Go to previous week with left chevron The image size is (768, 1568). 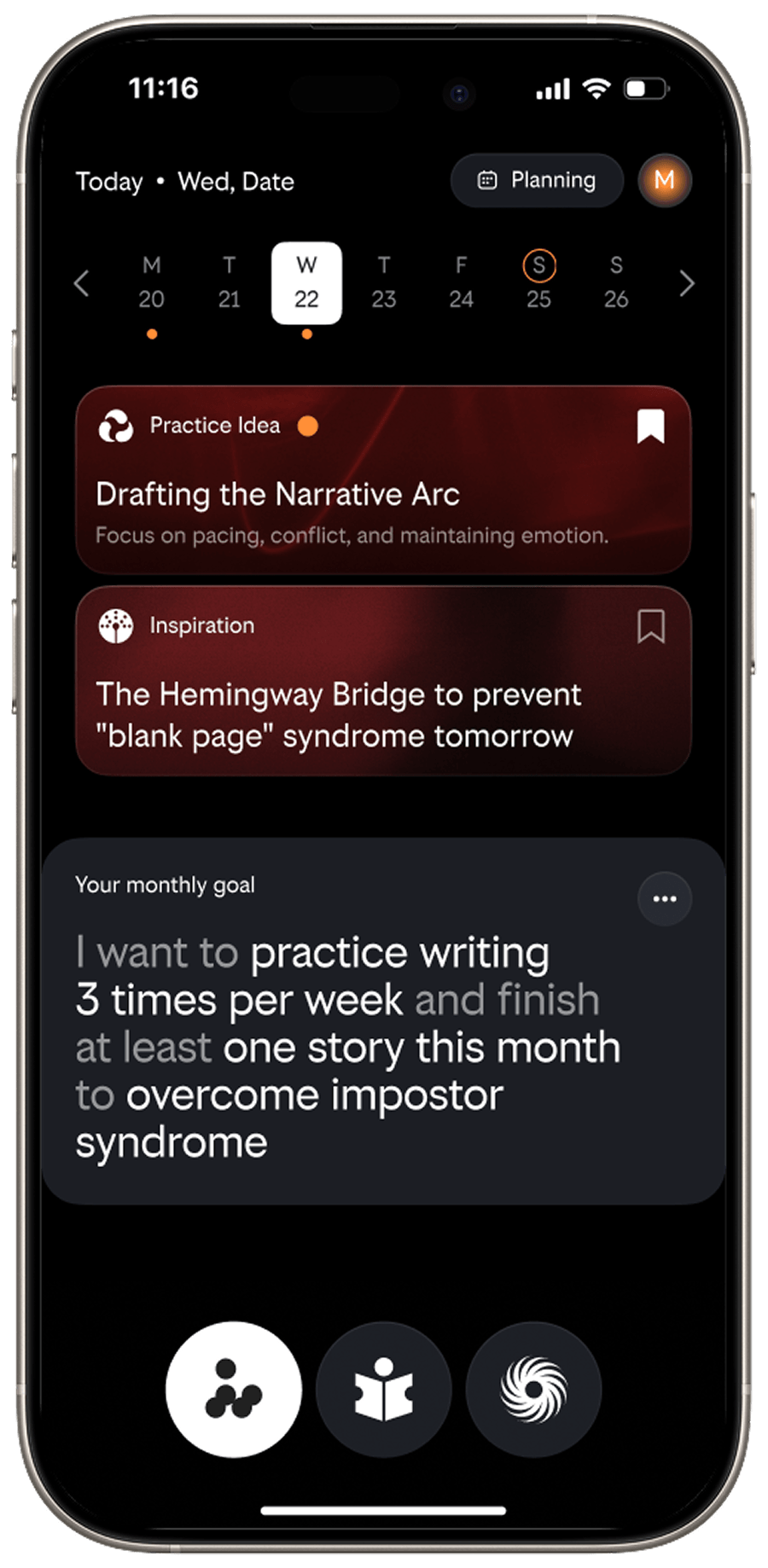[x=82, y=283]
